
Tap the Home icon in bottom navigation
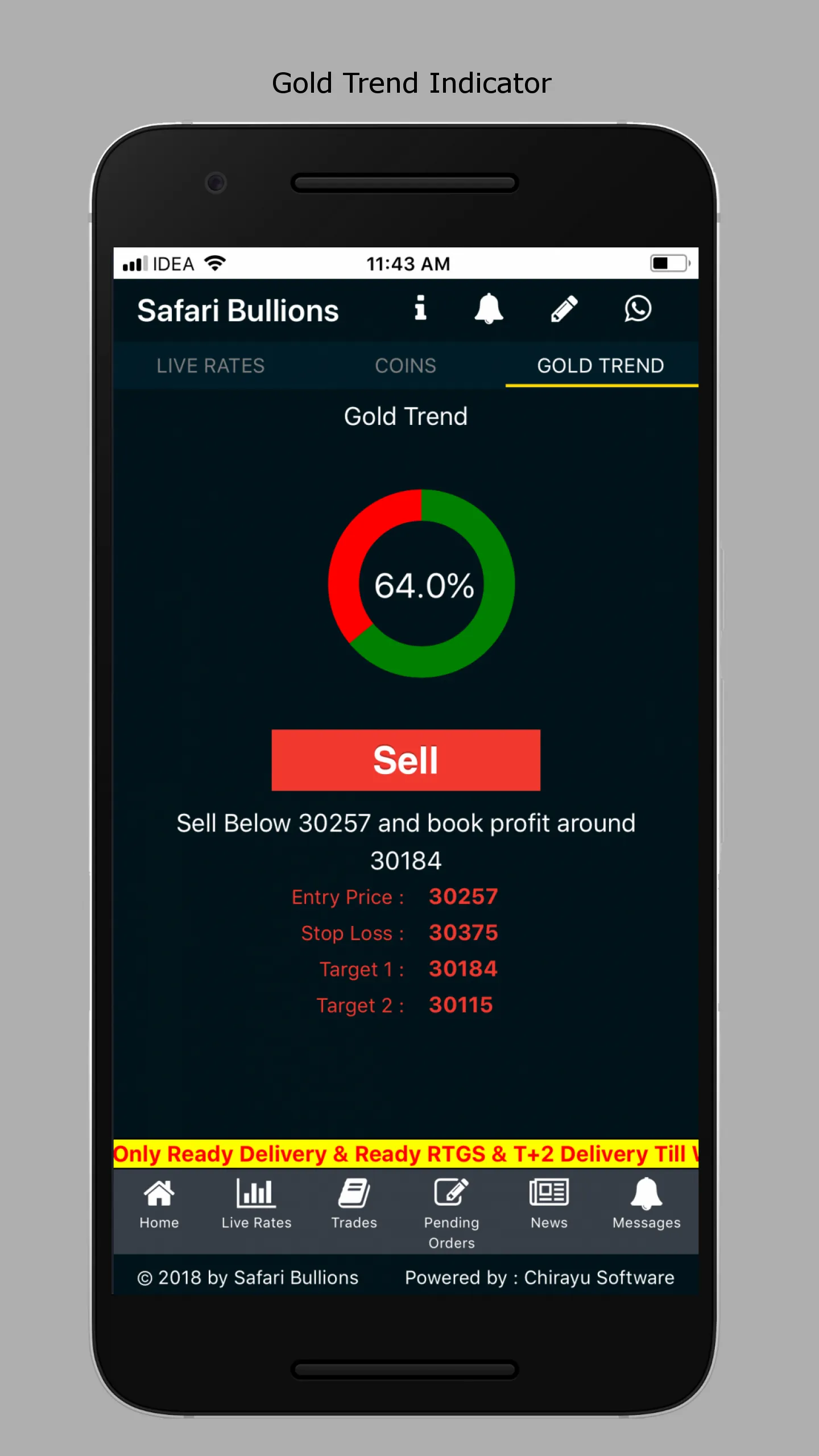[159, 1197]
